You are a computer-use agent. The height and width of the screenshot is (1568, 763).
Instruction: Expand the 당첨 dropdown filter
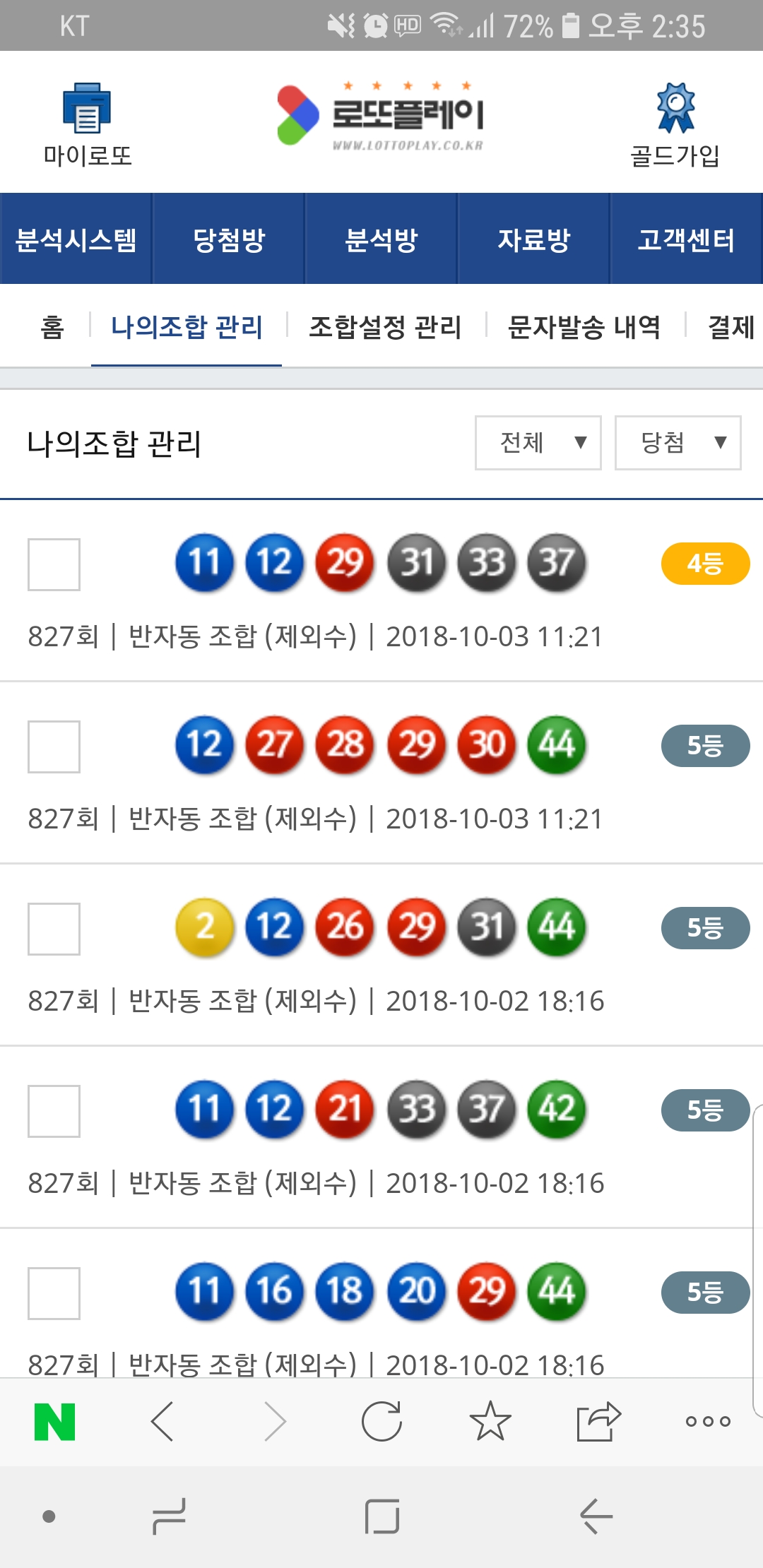coord(678,443)
